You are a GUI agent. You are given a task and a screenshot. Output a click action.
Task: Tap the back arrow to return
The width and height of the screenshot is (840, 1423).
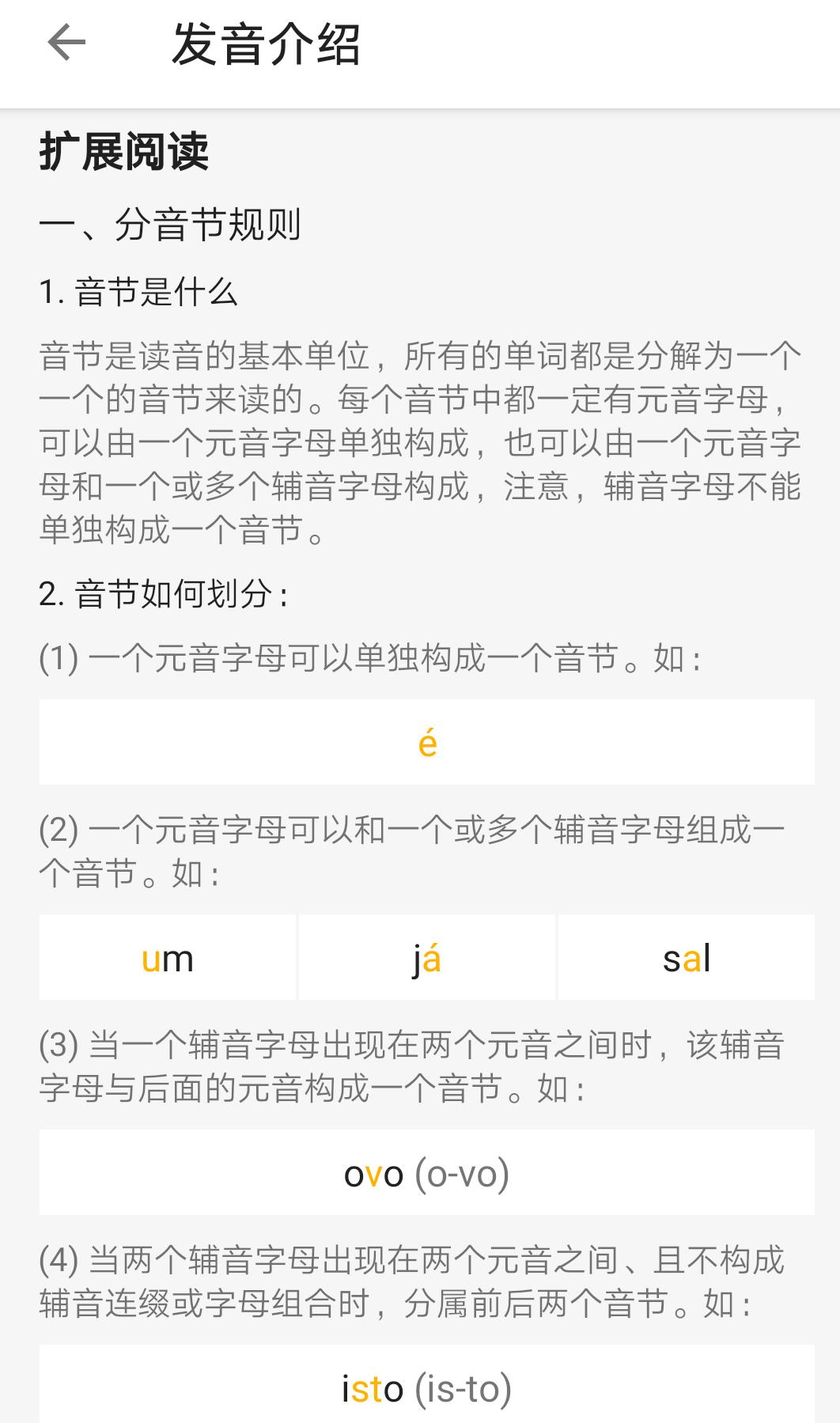pos(65,44)
